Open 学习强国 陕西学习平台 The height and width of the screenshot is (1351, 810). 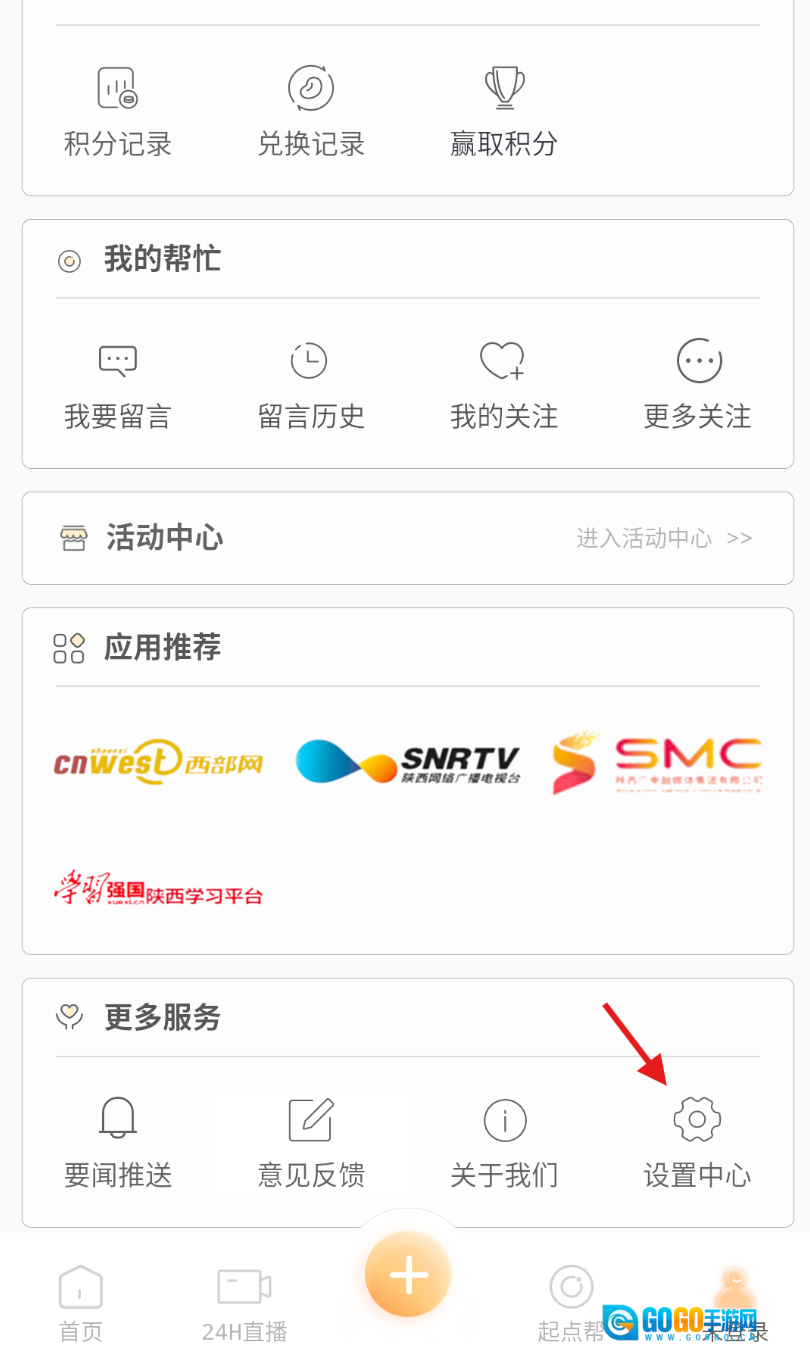[158, 888]
